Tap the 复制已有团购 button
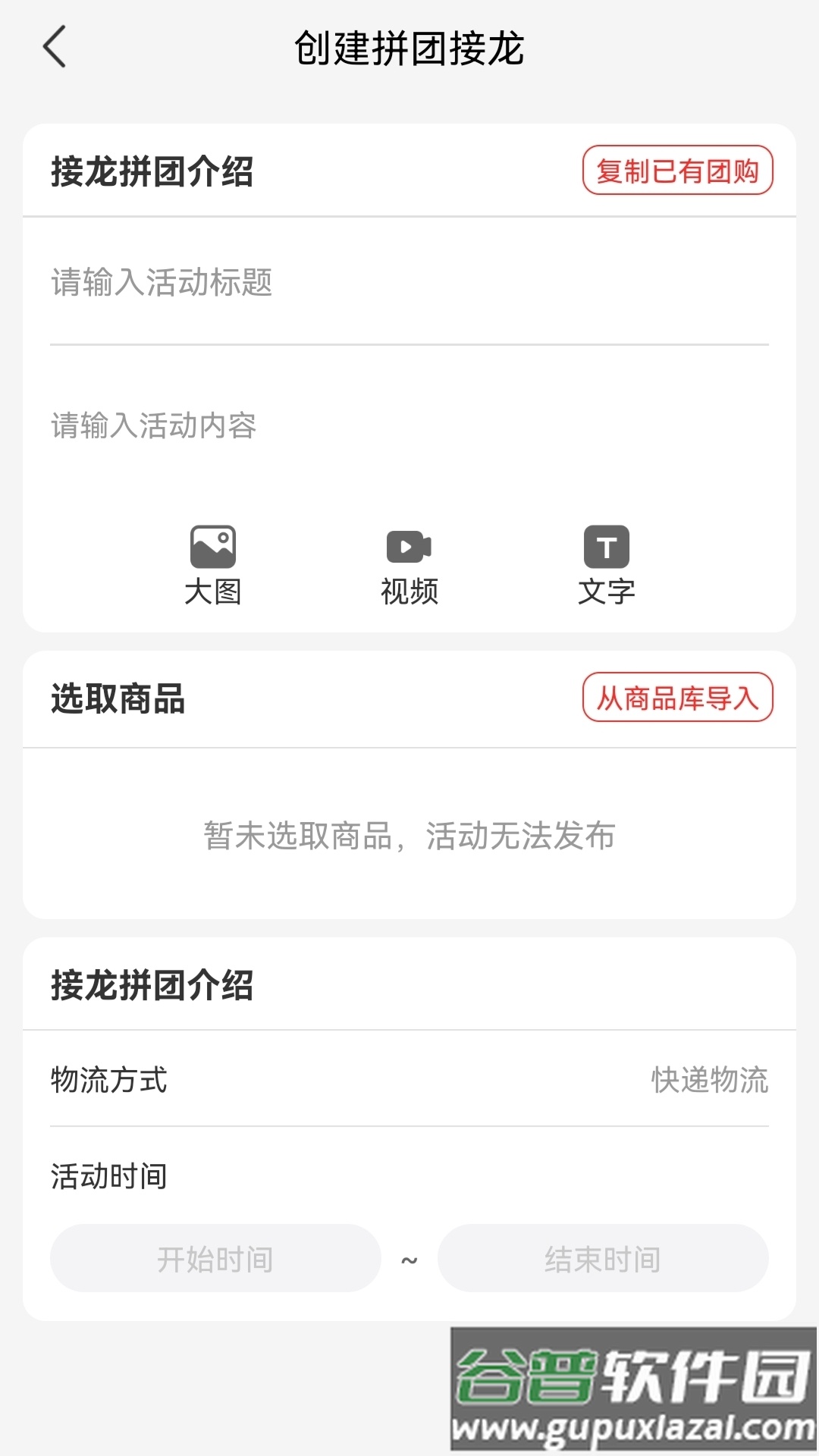Screen dimensions: 819x1456 point(677,171)
